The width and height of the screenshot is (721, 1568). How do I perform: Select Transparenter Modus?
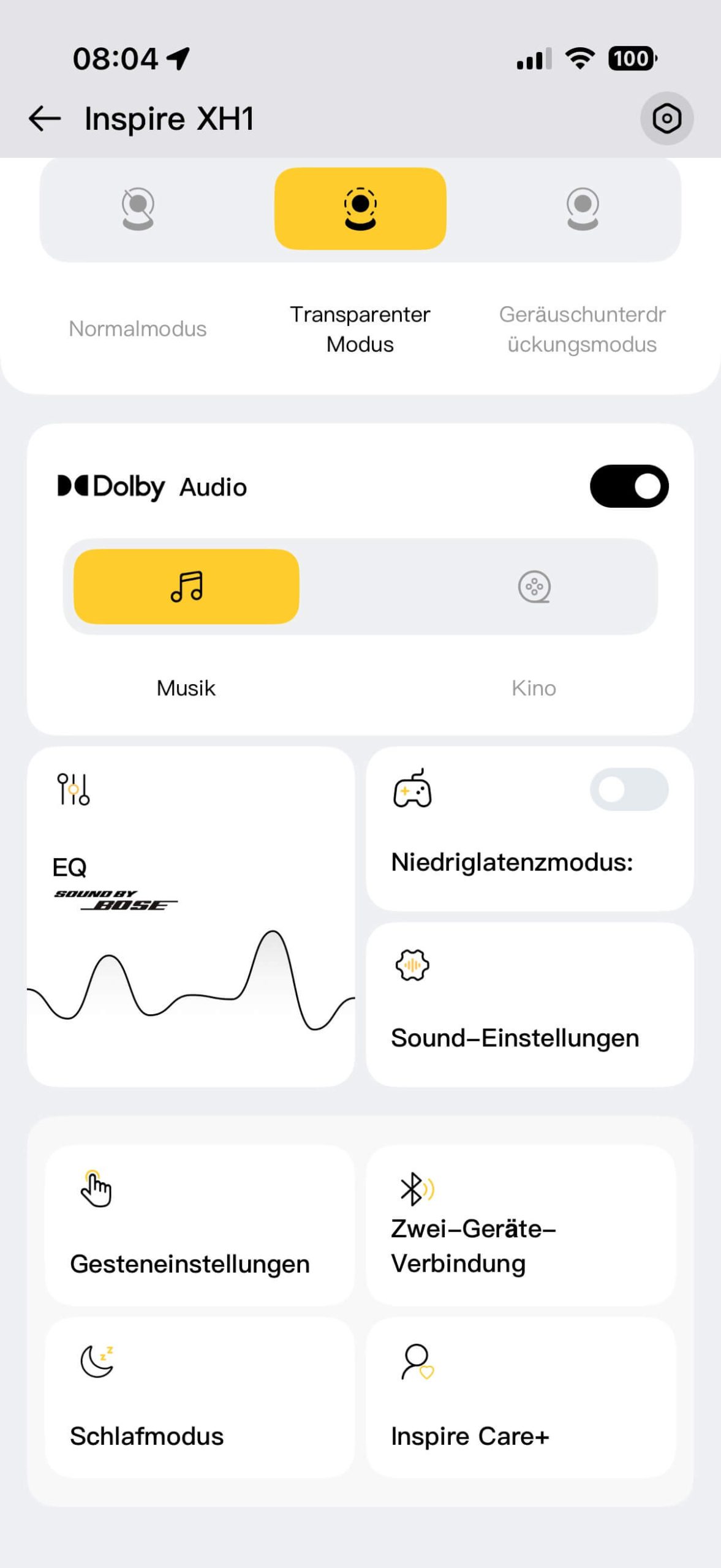pos(360,209)
